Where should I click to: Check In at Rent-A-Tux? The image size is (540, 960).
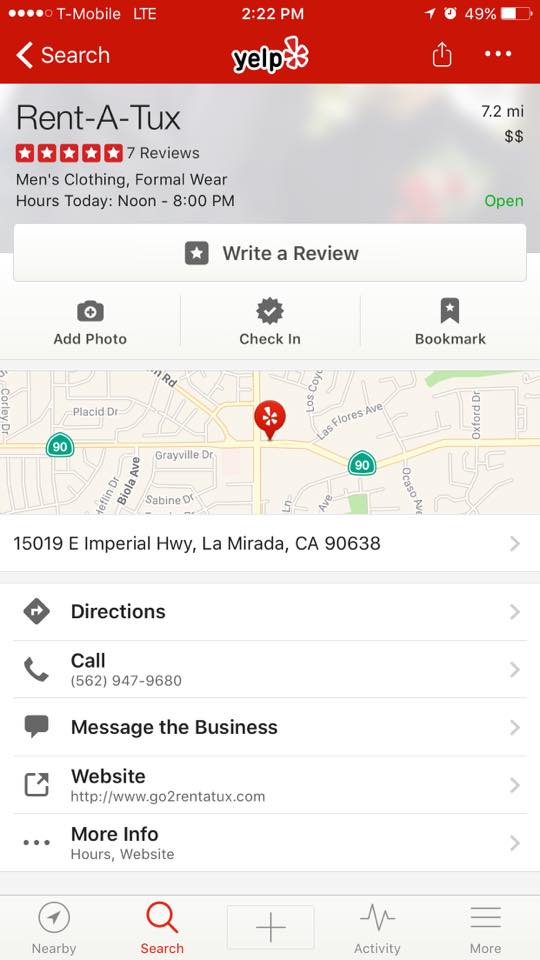[270, 323]
